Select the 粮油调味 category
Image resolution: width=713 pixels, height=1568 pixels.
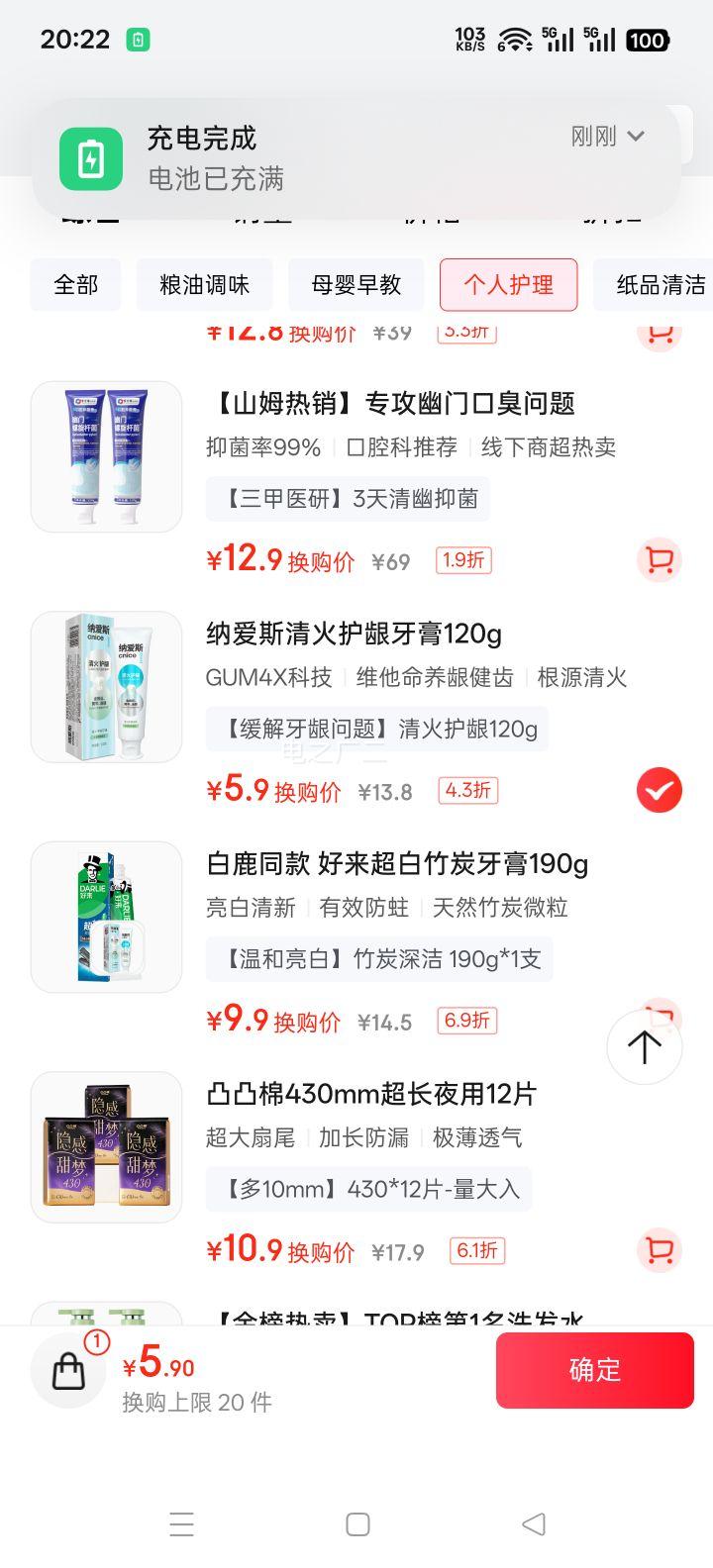pyautogui.click(x=204, y=284)
